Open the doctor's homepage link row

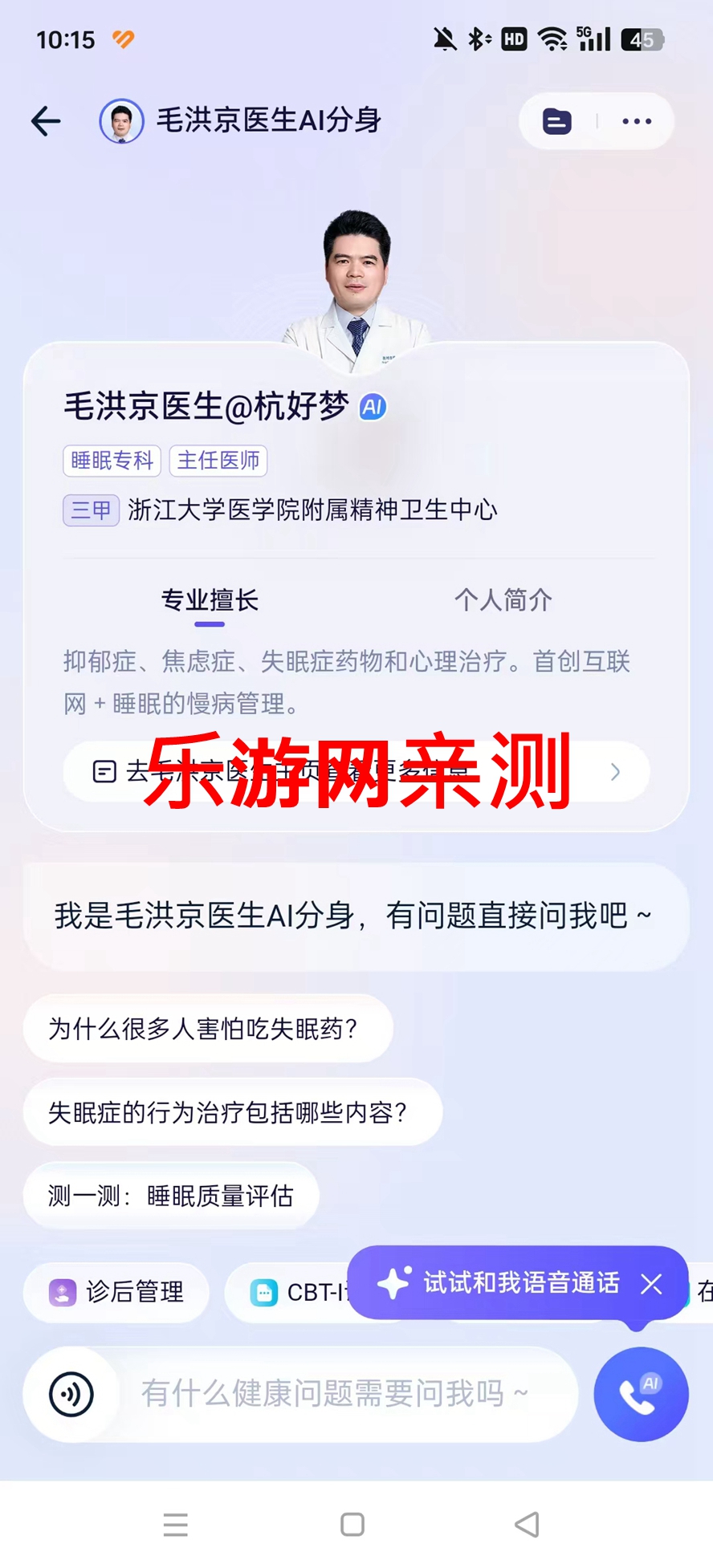click(x=356, y=771)
